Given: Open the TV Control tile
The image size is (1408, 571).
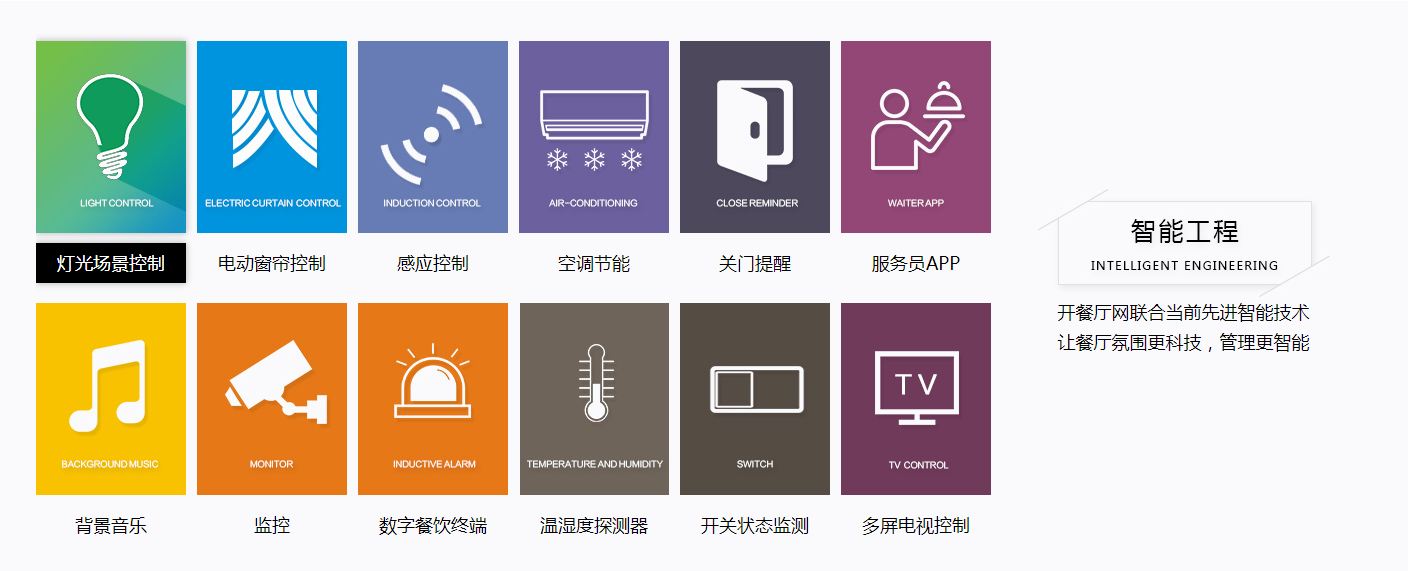Looking at the screenshot, I should (x=916, y=399).
